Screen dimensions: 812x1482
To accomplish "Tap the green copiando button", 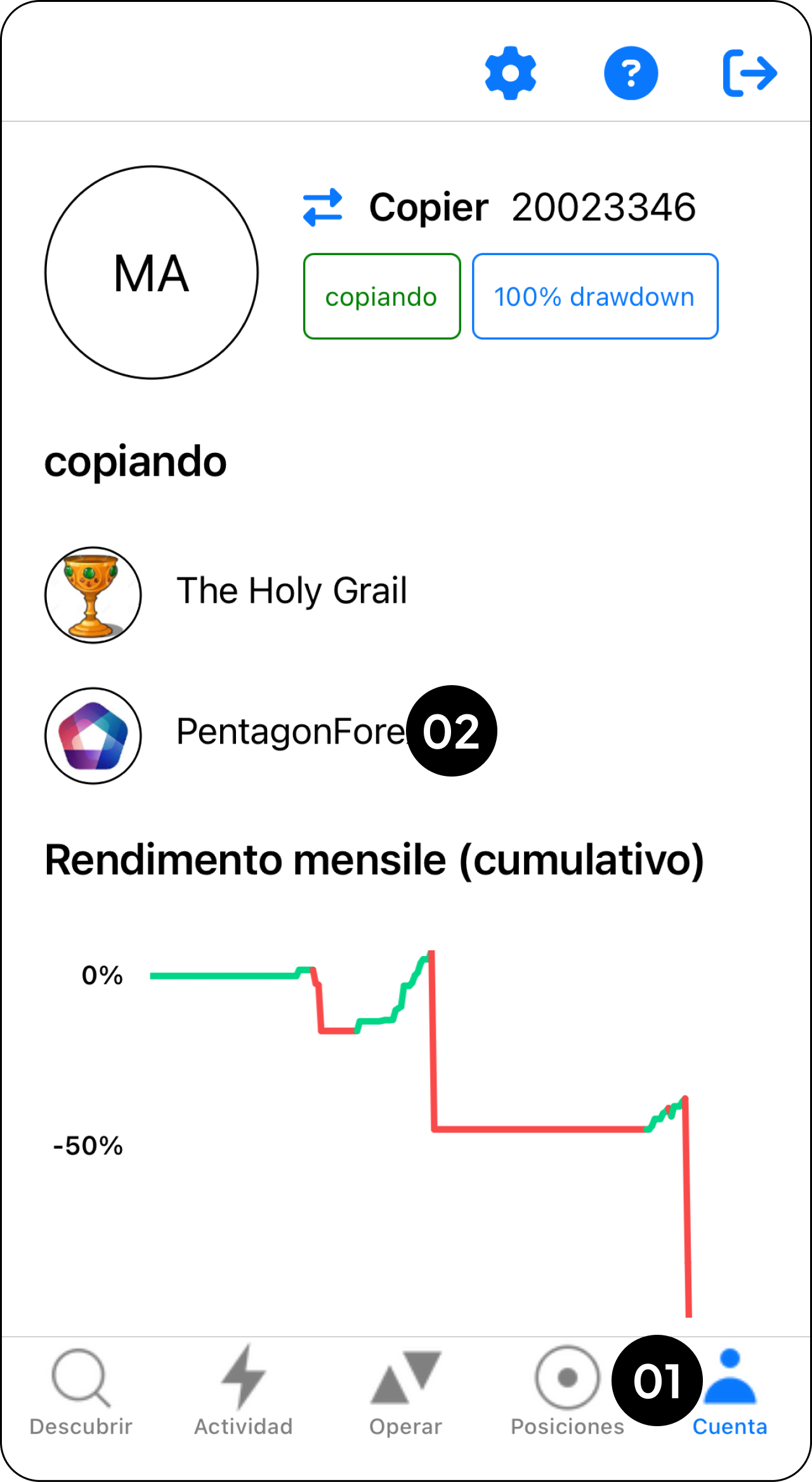I will [x=382, y=296].
